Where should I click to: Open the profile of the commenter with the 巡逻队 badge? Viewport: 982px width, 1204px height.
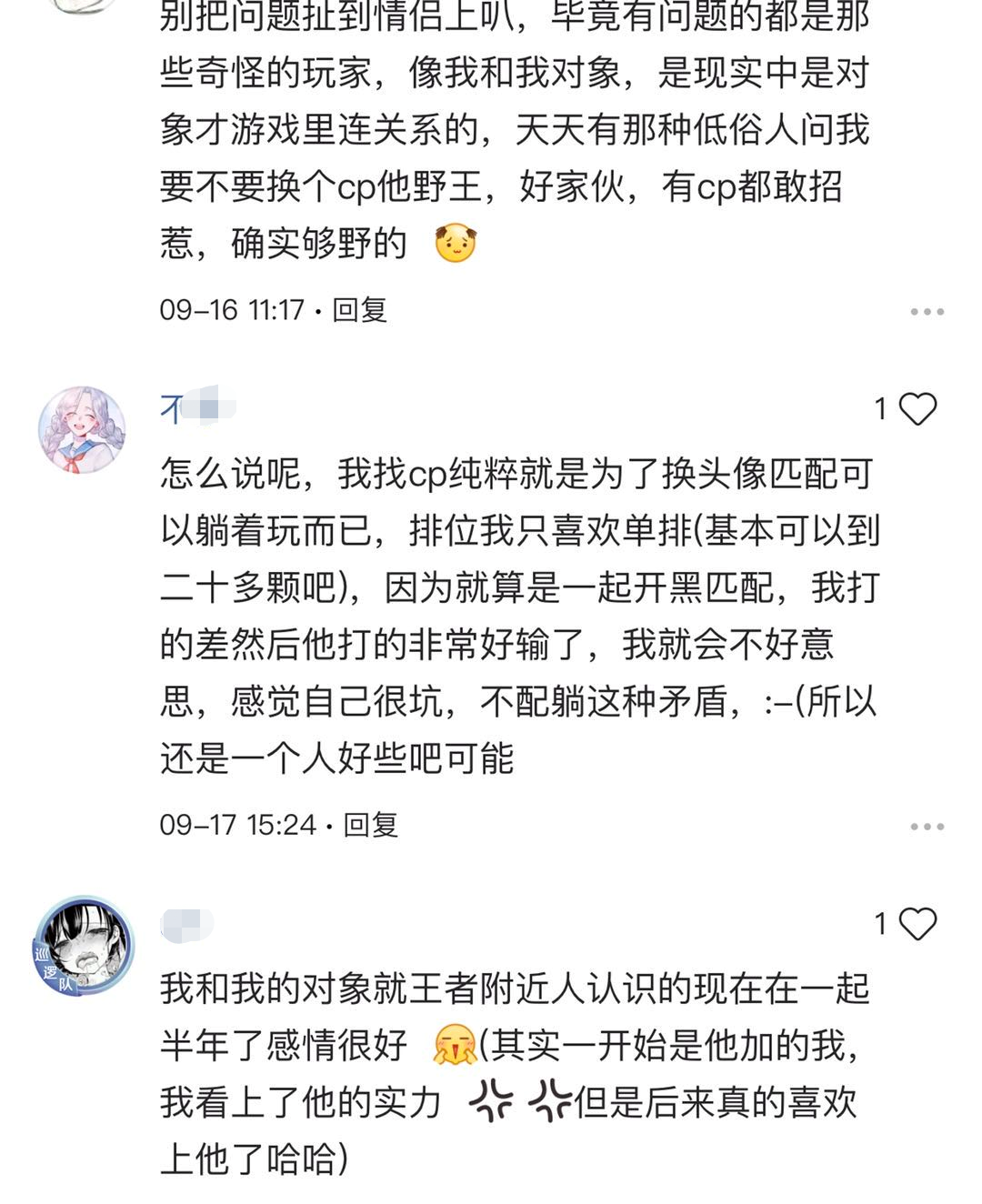coord(84,946)
